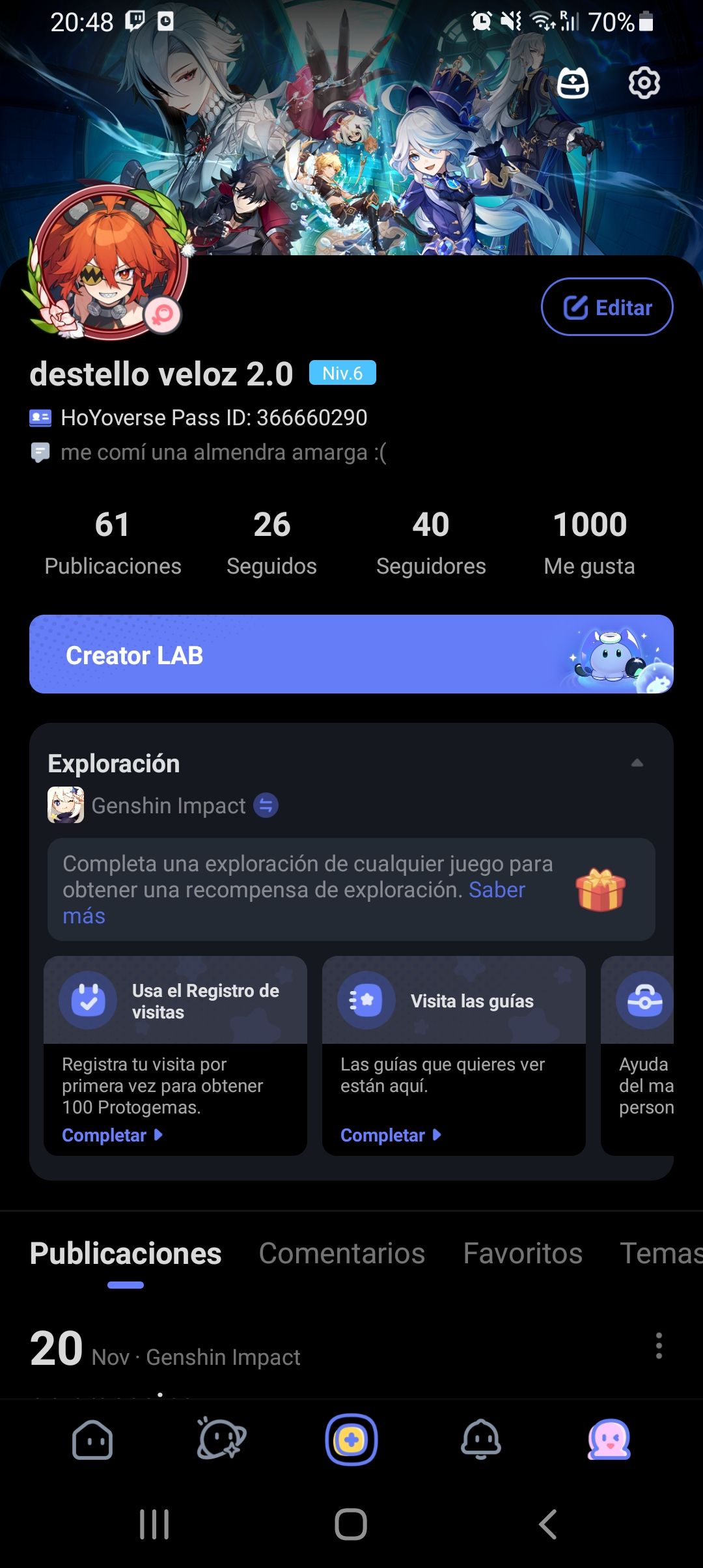Go back with the system back button
The height and width of the screenshot is (1568, 703).
pyautogui.click(x=548, y=1524)
